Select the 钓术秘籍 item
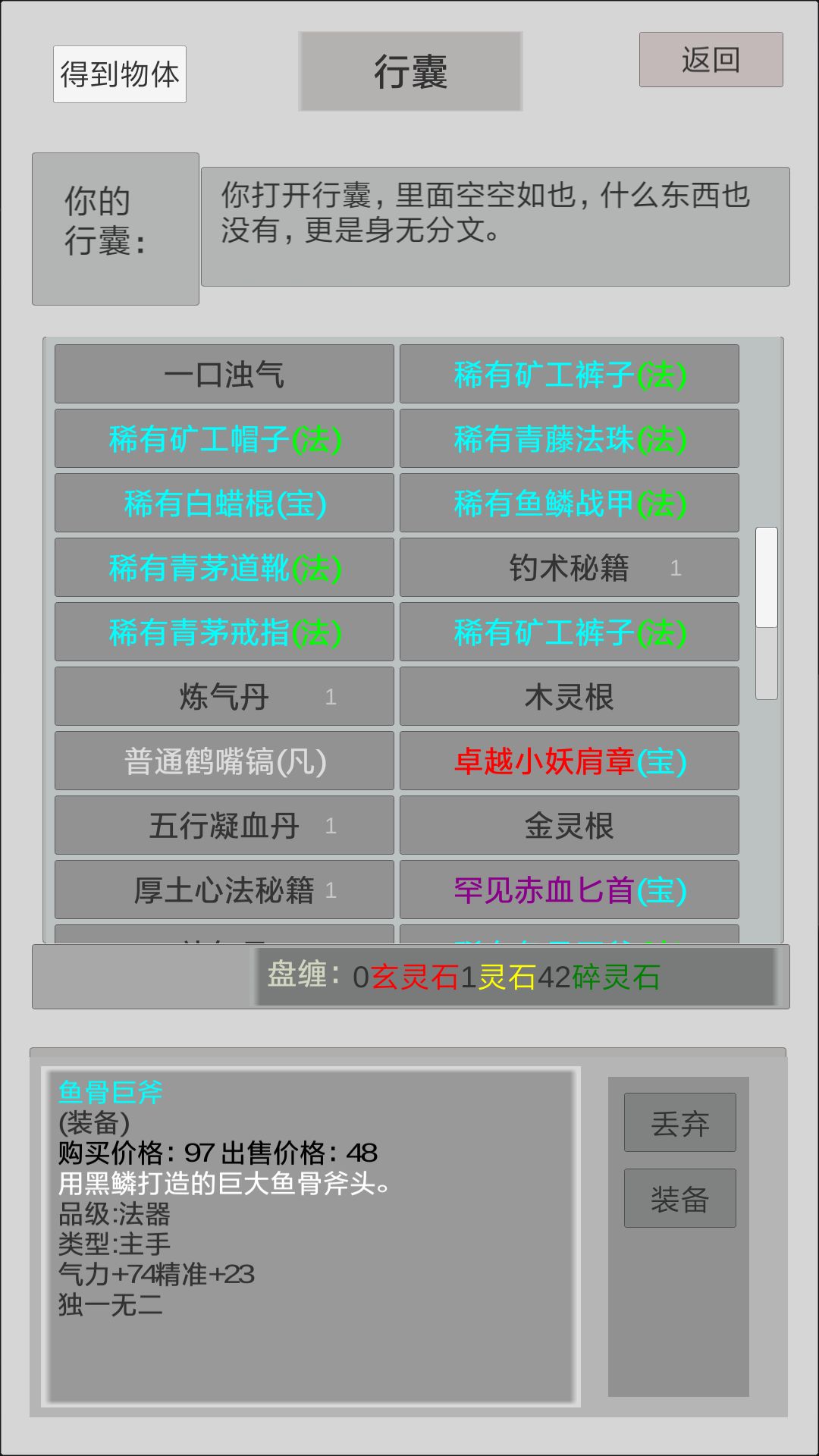This screenshot has height=1456, width=819. 570,567
